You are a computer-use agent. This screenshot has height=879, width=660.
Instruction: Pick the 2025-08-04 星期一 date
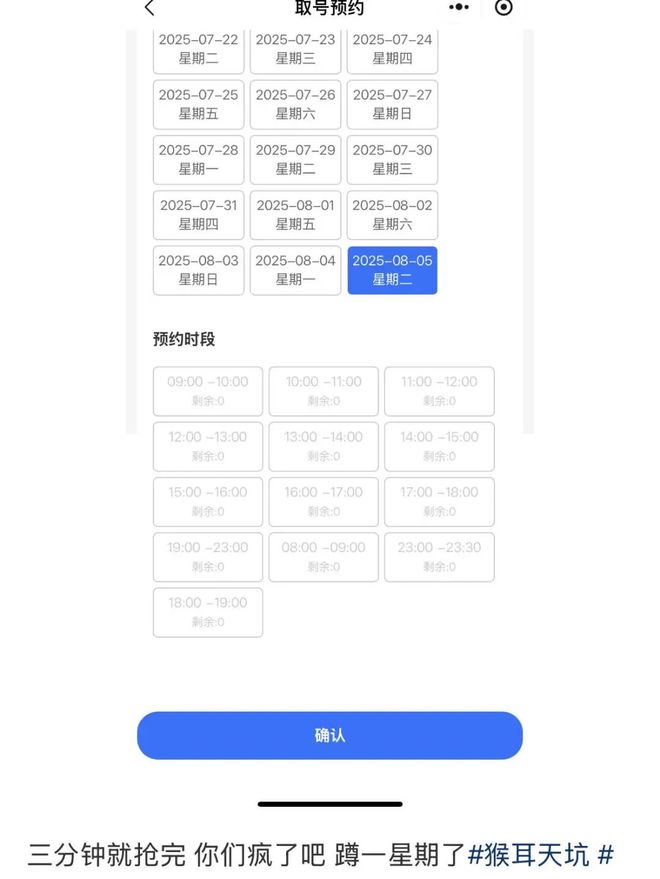coord(295,270)
